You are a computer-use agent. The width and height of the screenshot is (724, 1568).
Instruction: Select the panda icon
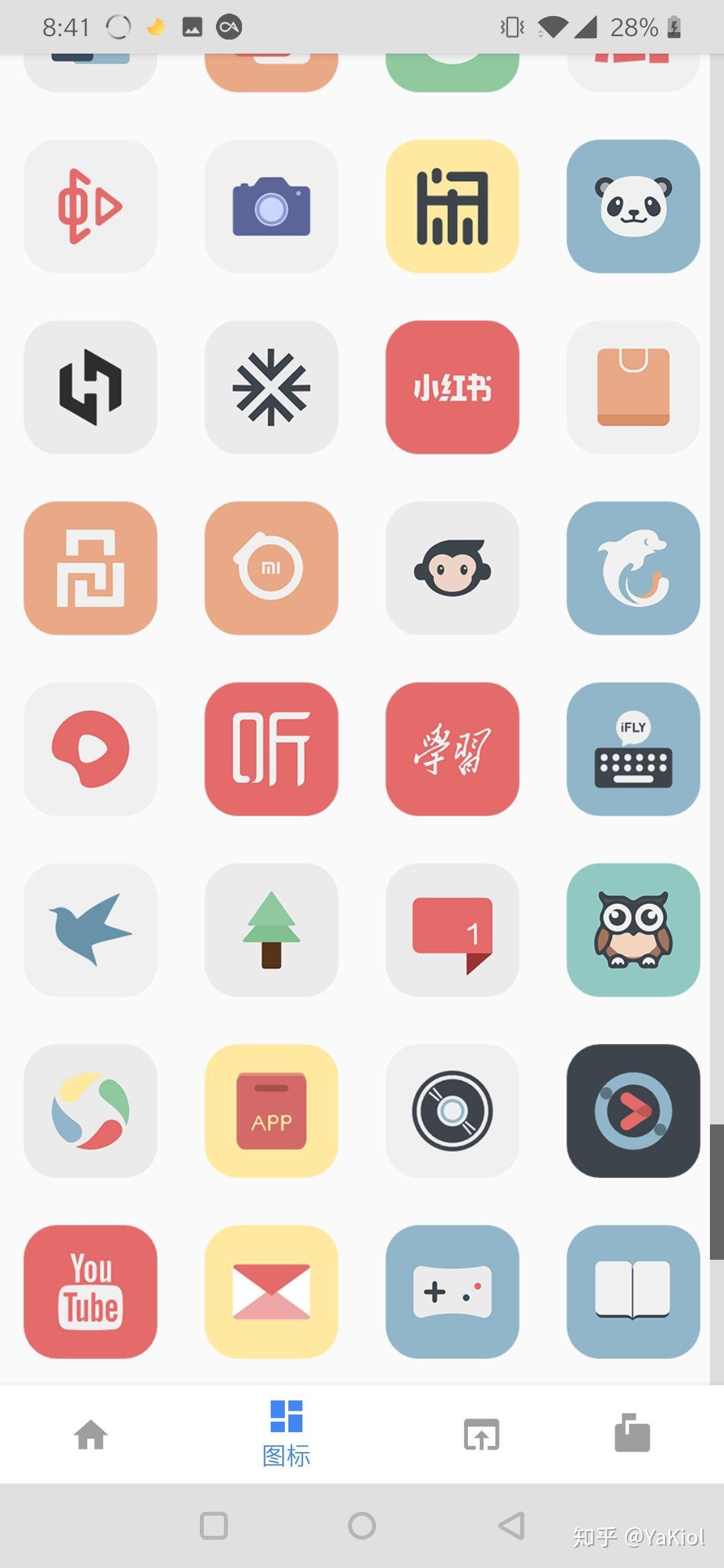click(633, 206)
